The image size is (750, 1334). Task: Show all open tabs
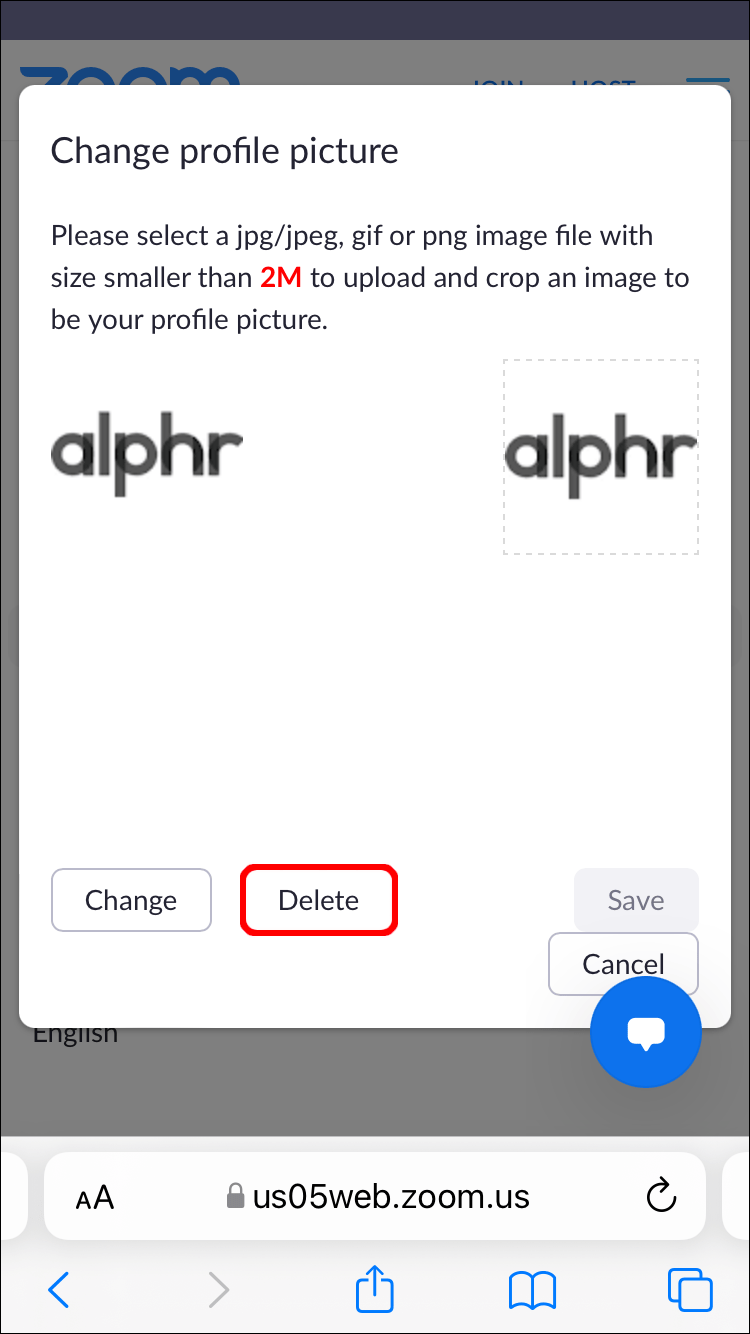coord(690,1290)
